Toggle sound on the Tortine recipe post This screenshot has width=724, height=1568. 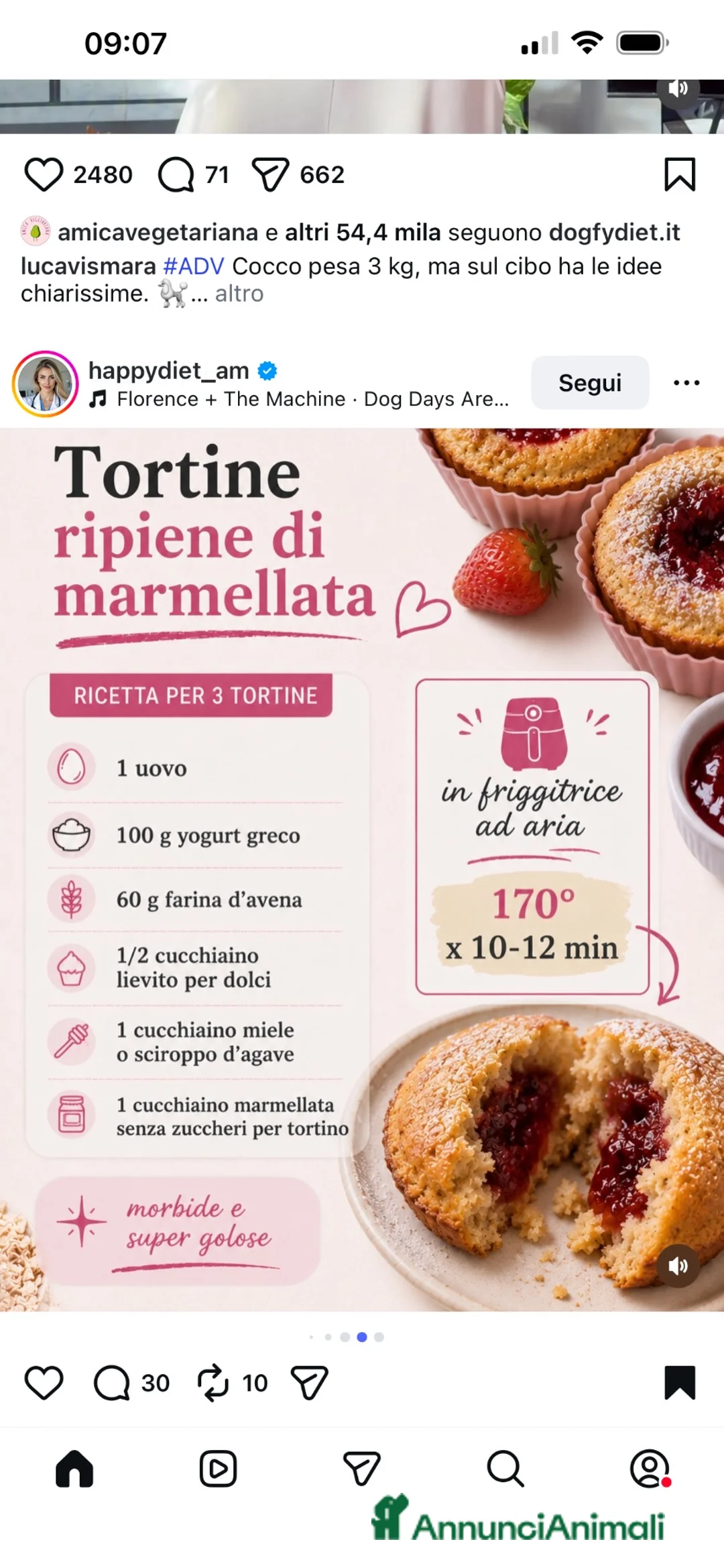pos(678,1266)
